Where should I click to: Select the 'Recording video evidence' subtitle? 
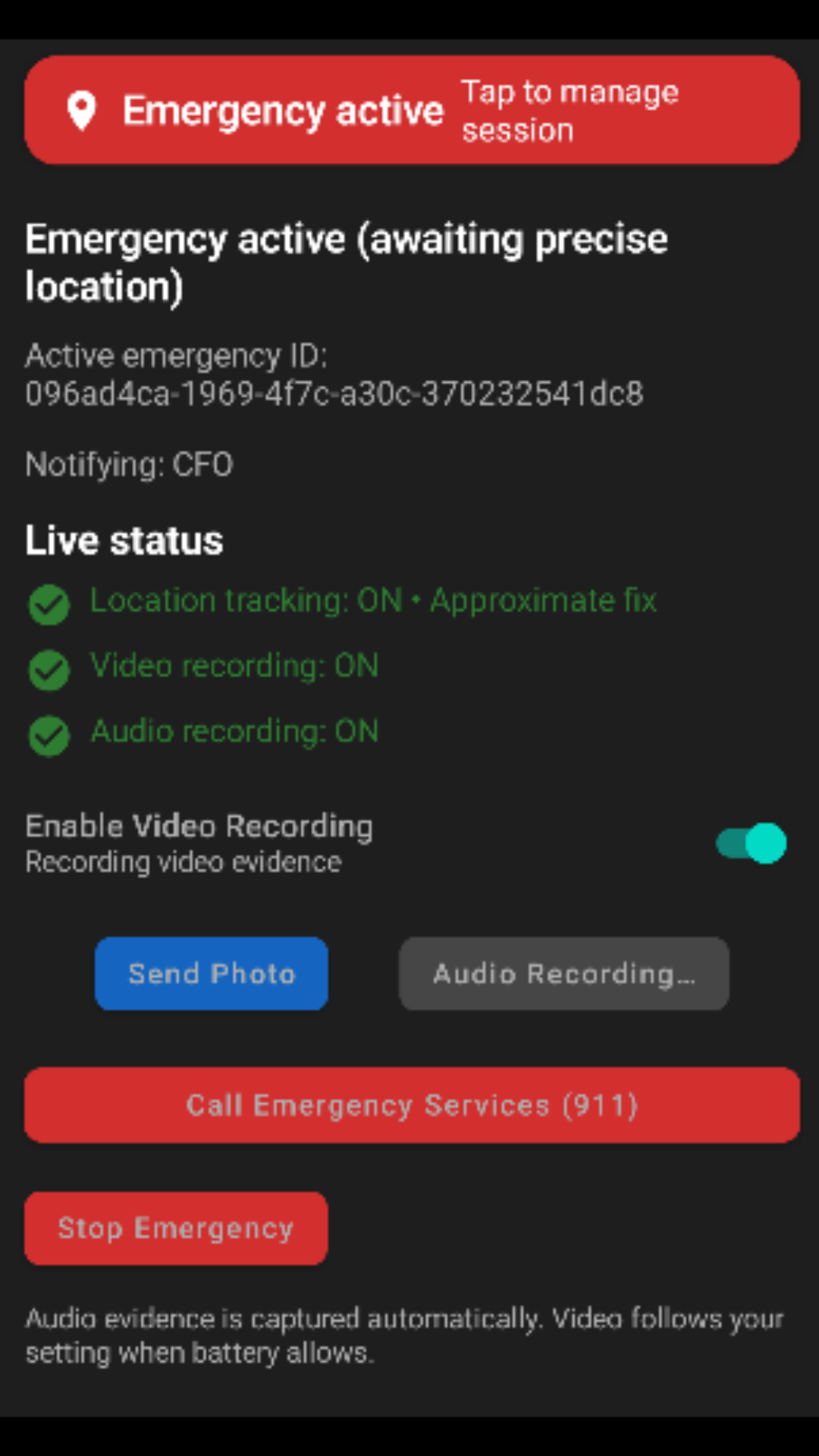pyautogui.click(x=184, y=861)
